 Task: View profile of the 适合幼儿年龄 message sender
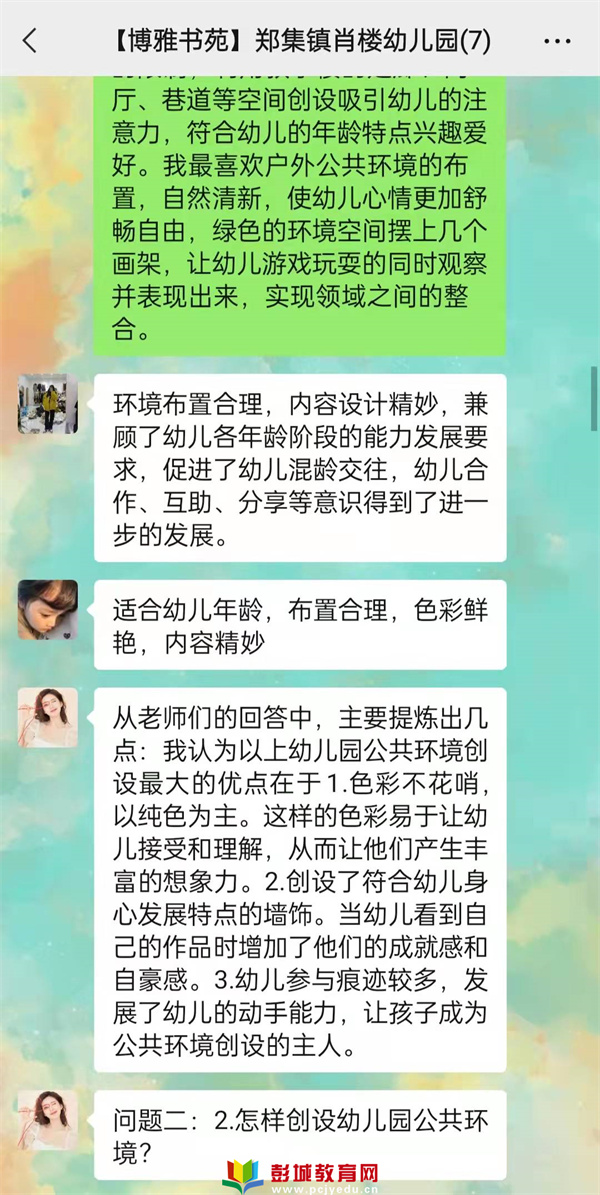[47, 609]
